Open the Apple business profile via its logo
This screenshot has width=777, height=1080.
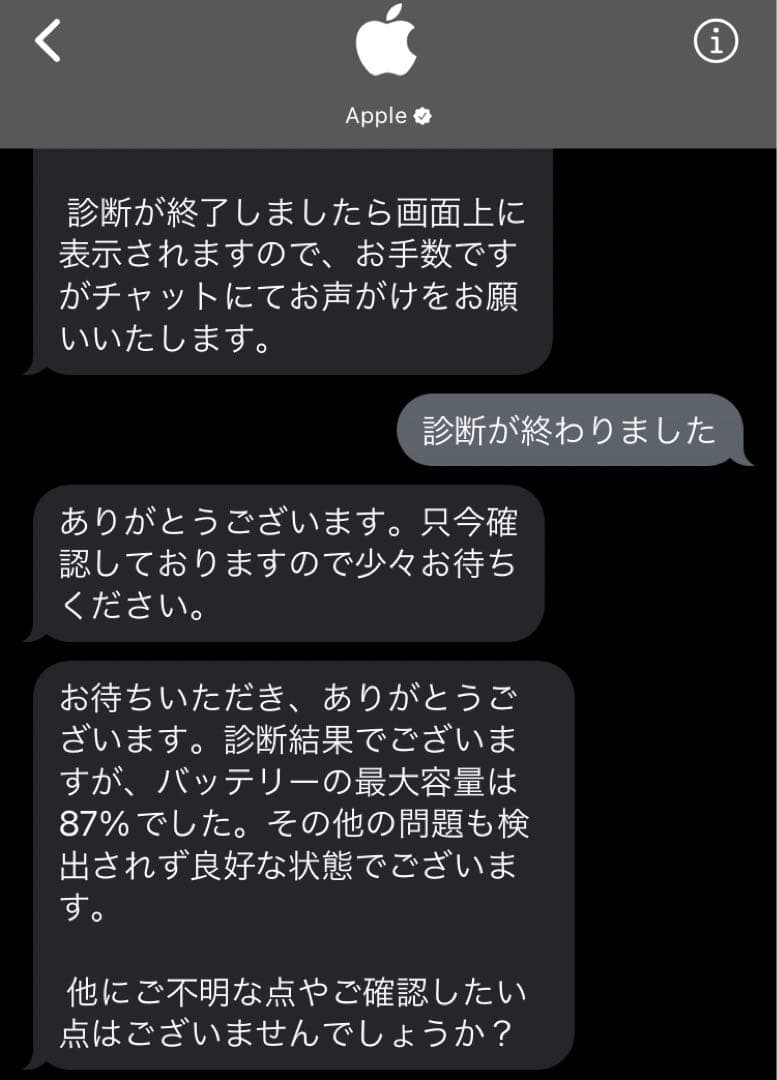(x=388, y=47)
